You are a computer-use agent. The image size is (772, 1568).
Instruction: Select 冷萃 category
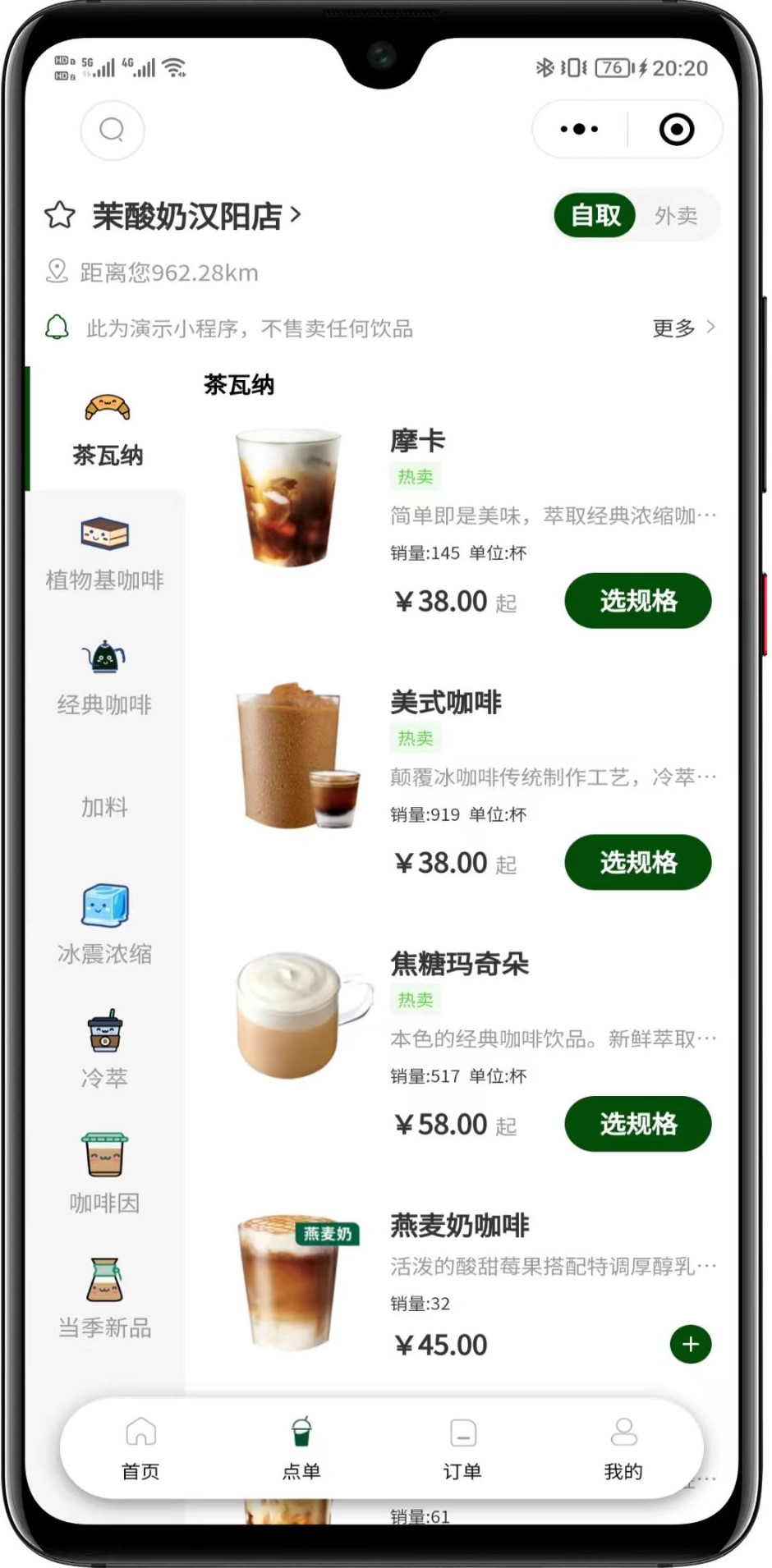point(104,1050)
